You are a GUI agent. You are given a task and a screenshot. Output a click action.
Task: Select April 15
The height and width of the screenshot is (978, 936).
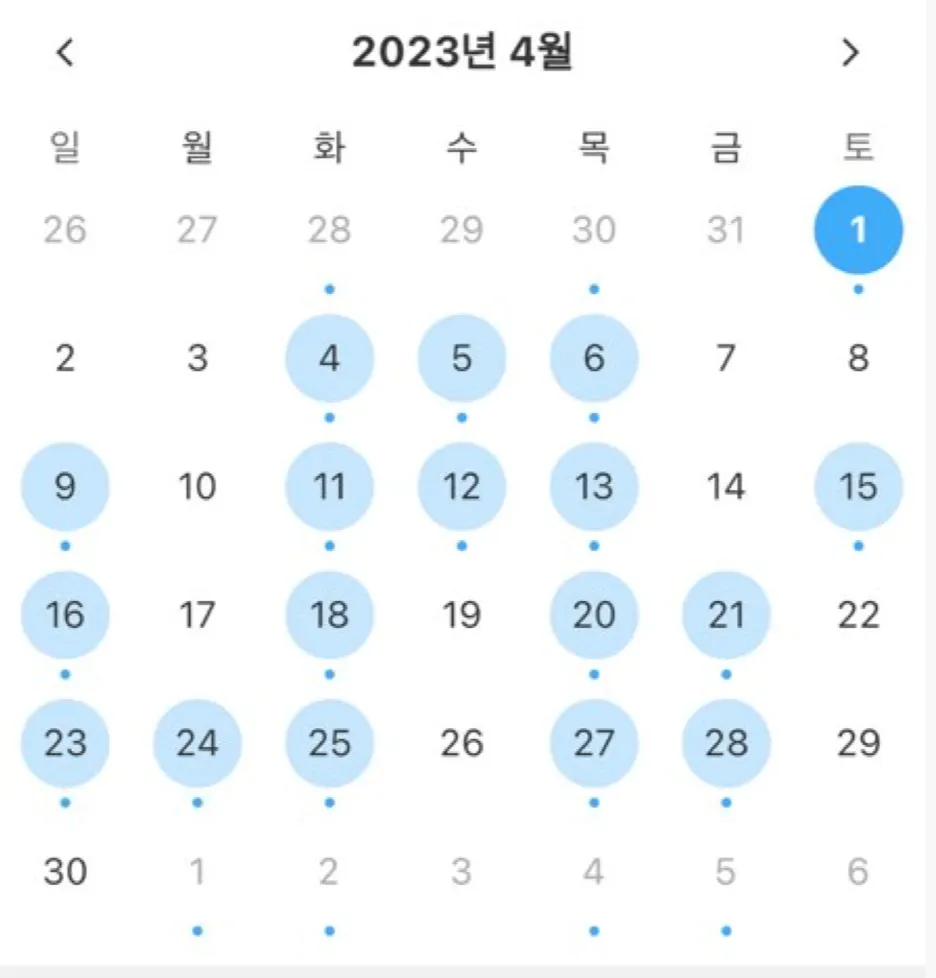858,487
